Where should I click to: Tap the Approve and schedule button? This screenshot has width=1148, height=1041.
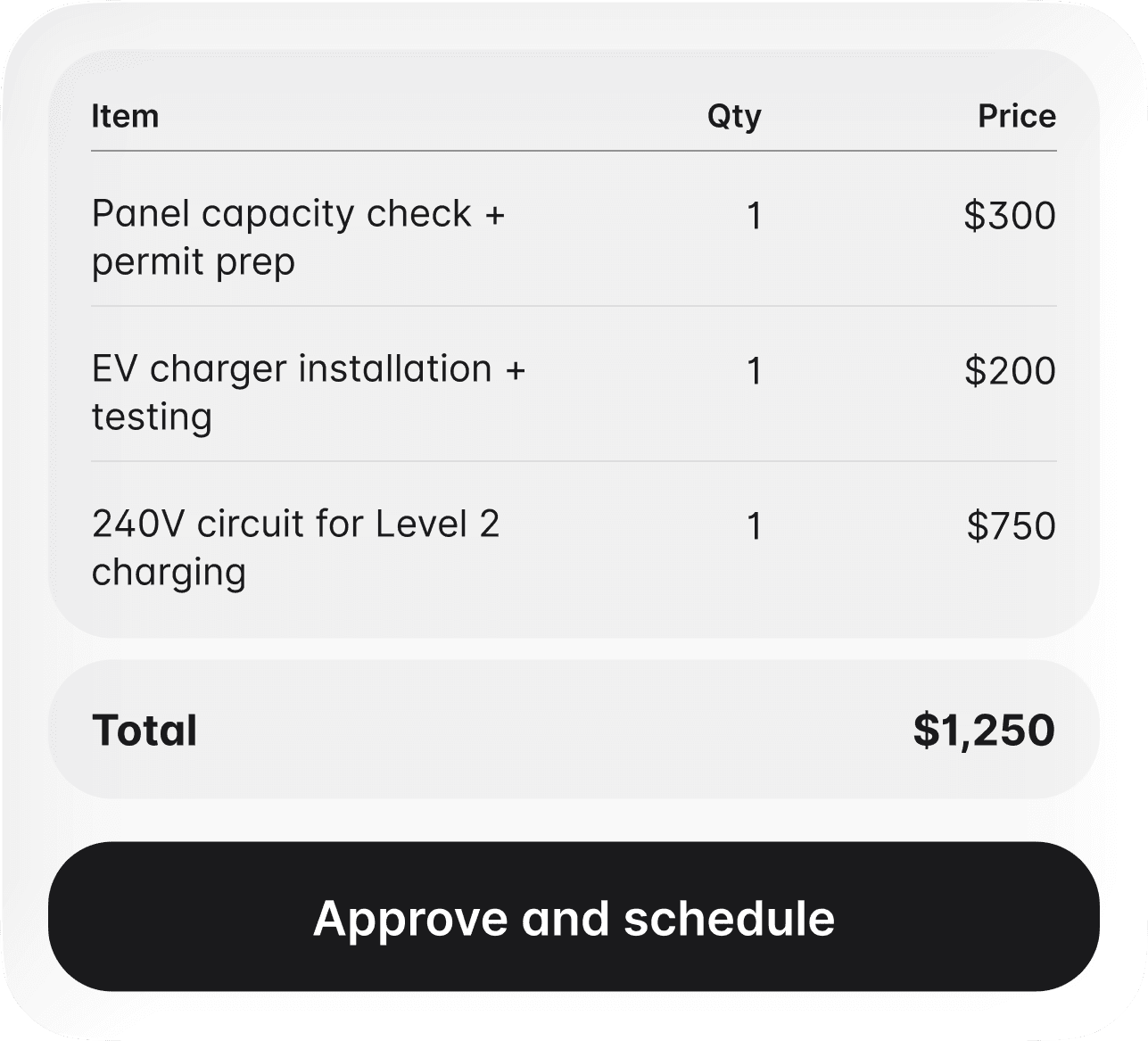pyautogui.click(x=574, y=917)
